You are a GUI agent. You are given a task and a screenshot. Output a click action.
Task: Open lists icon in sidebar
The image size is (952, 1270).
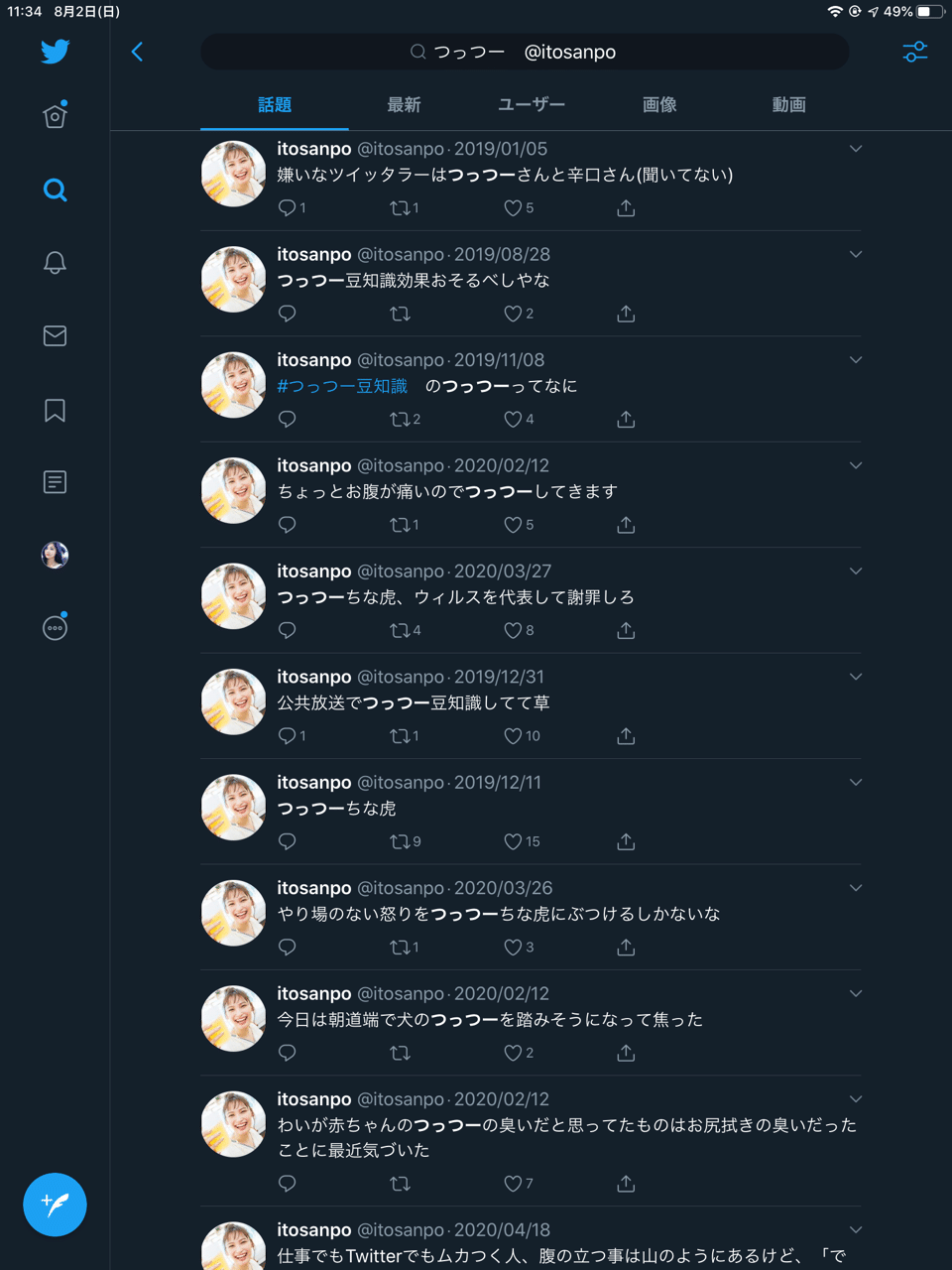tap(56, 482)
